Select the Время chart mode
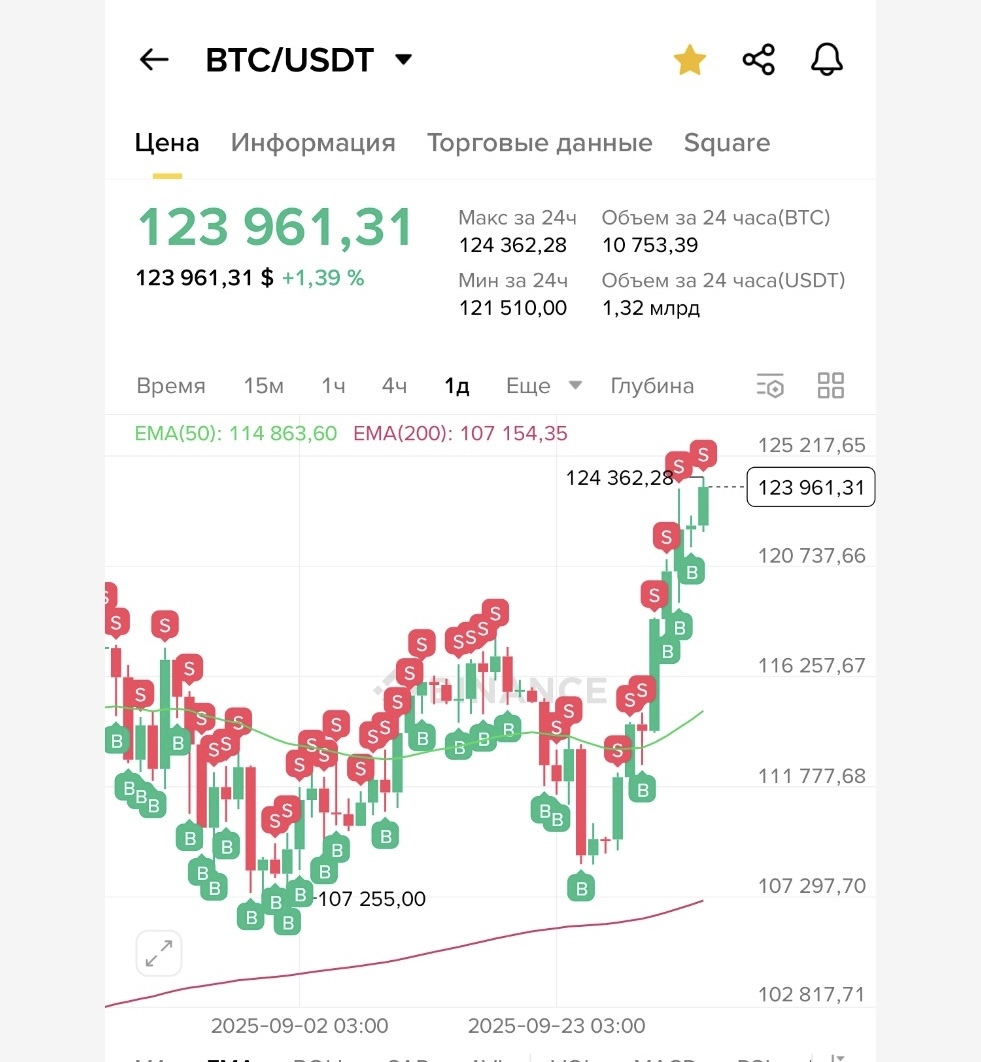The image size is (981, 1062). (171, 386)
